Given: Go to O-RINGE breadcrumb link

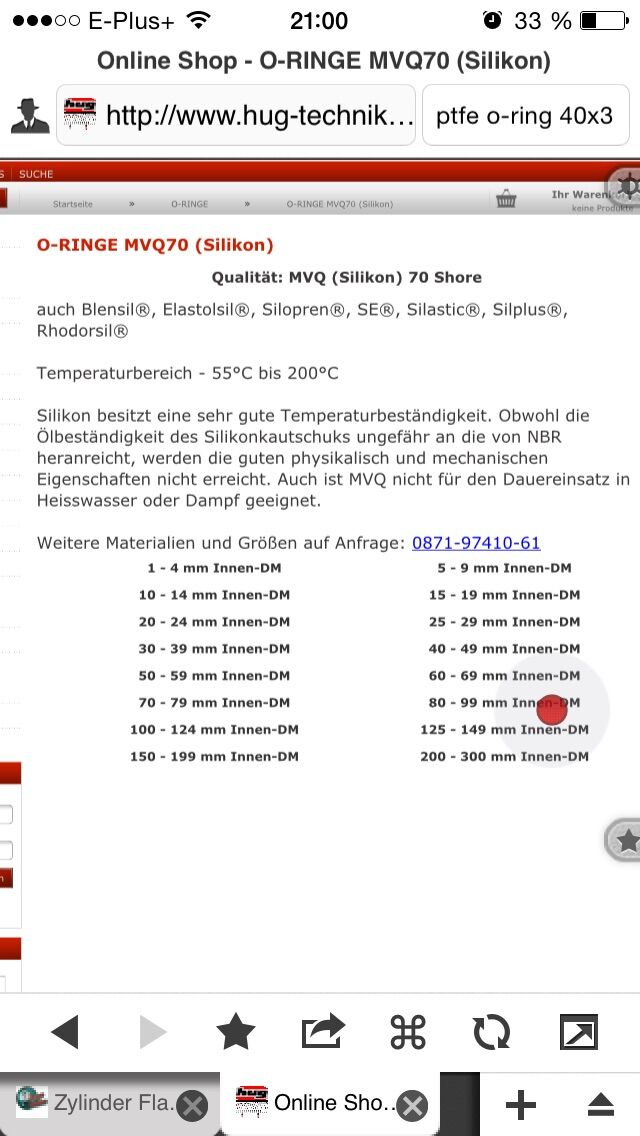Looking at the screenshot, I should coord(189,204).
